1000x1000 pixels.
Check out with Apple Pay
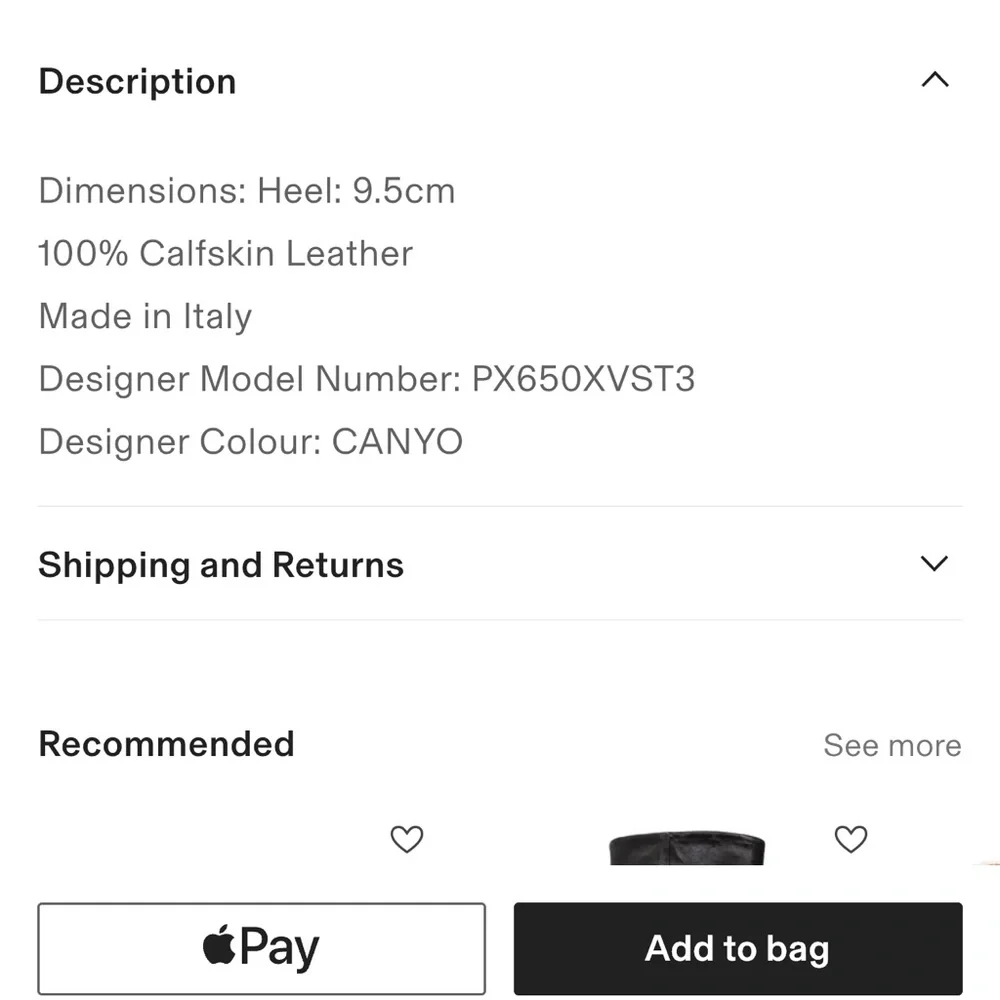pyautogui.click(x=261, y=948)
